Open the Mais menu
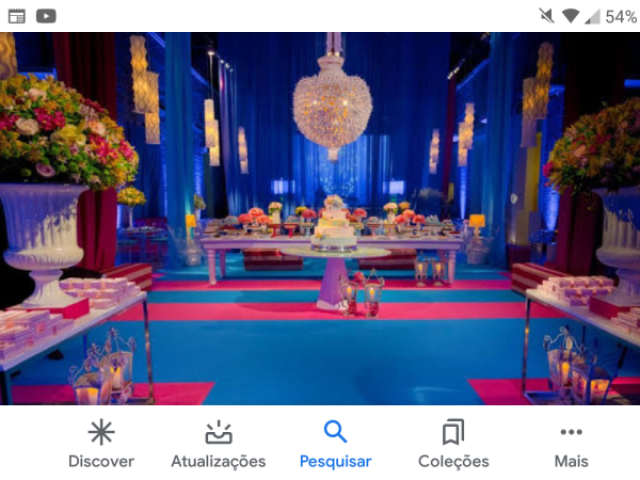This screenshot has height=480, width=640. (571, 444)
